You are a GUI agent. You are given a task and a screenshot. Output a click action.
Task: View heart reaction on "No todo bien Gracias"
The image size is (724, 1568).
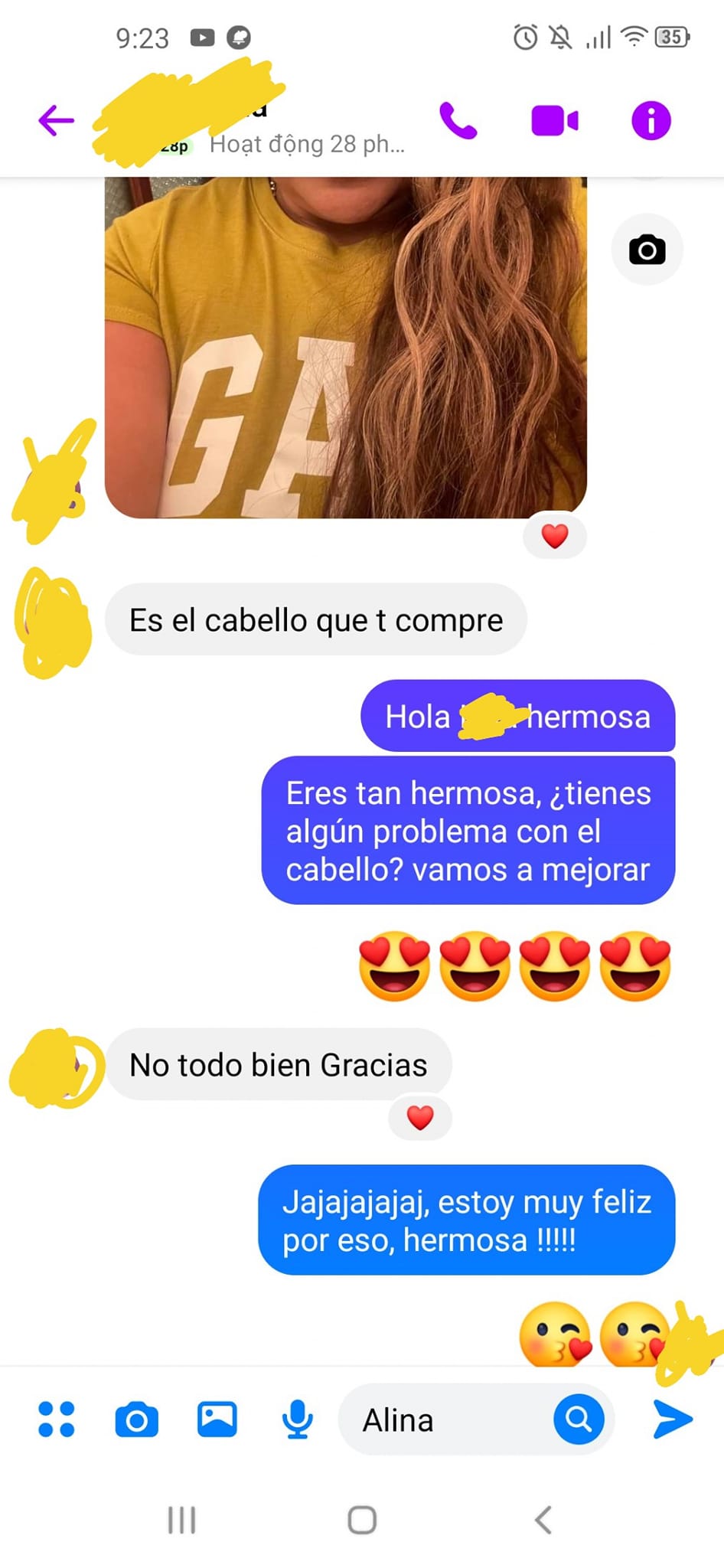[x=420, y=1118]
